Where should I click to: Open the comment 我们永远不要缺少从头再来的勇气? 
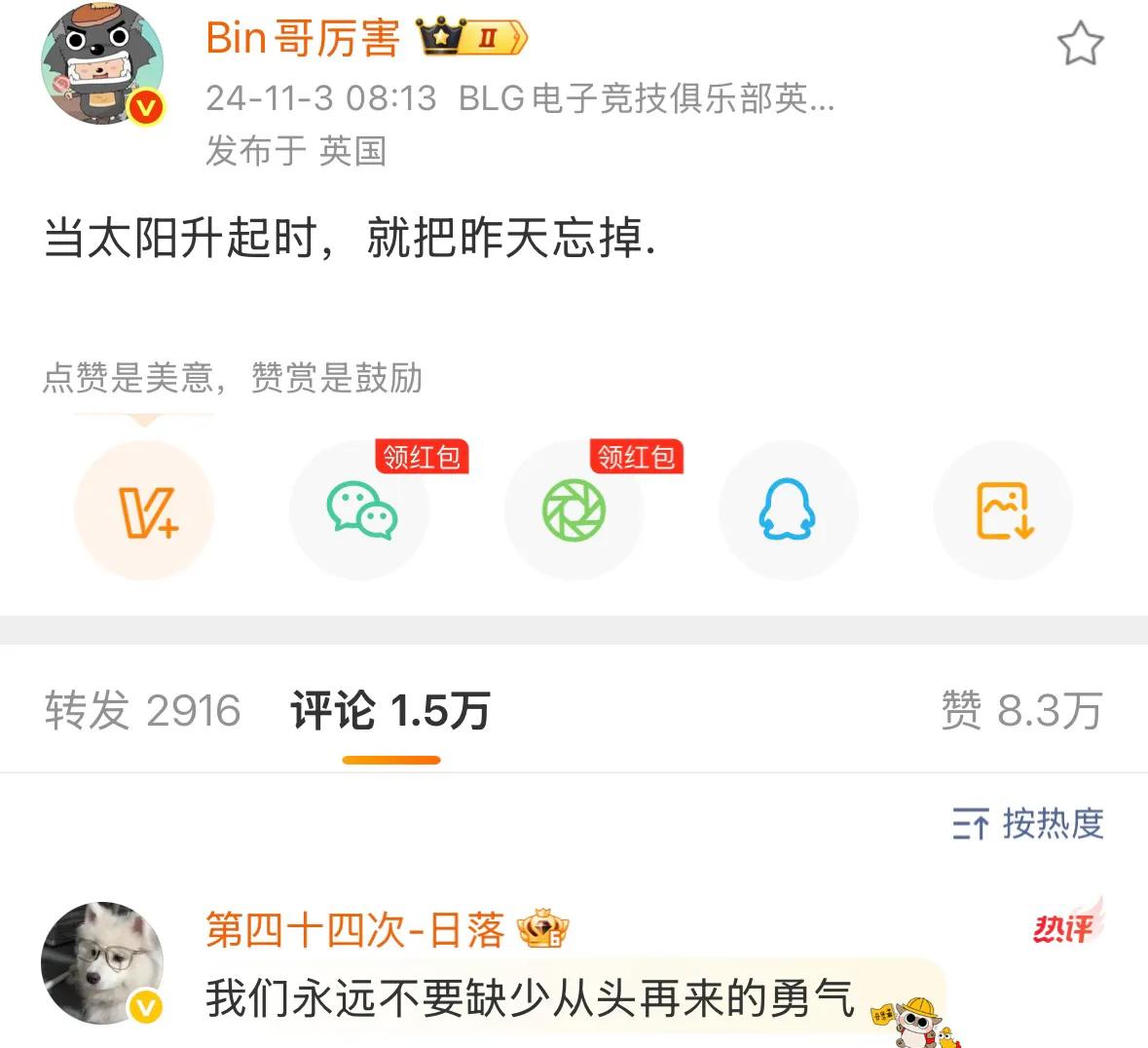[531, 998]
